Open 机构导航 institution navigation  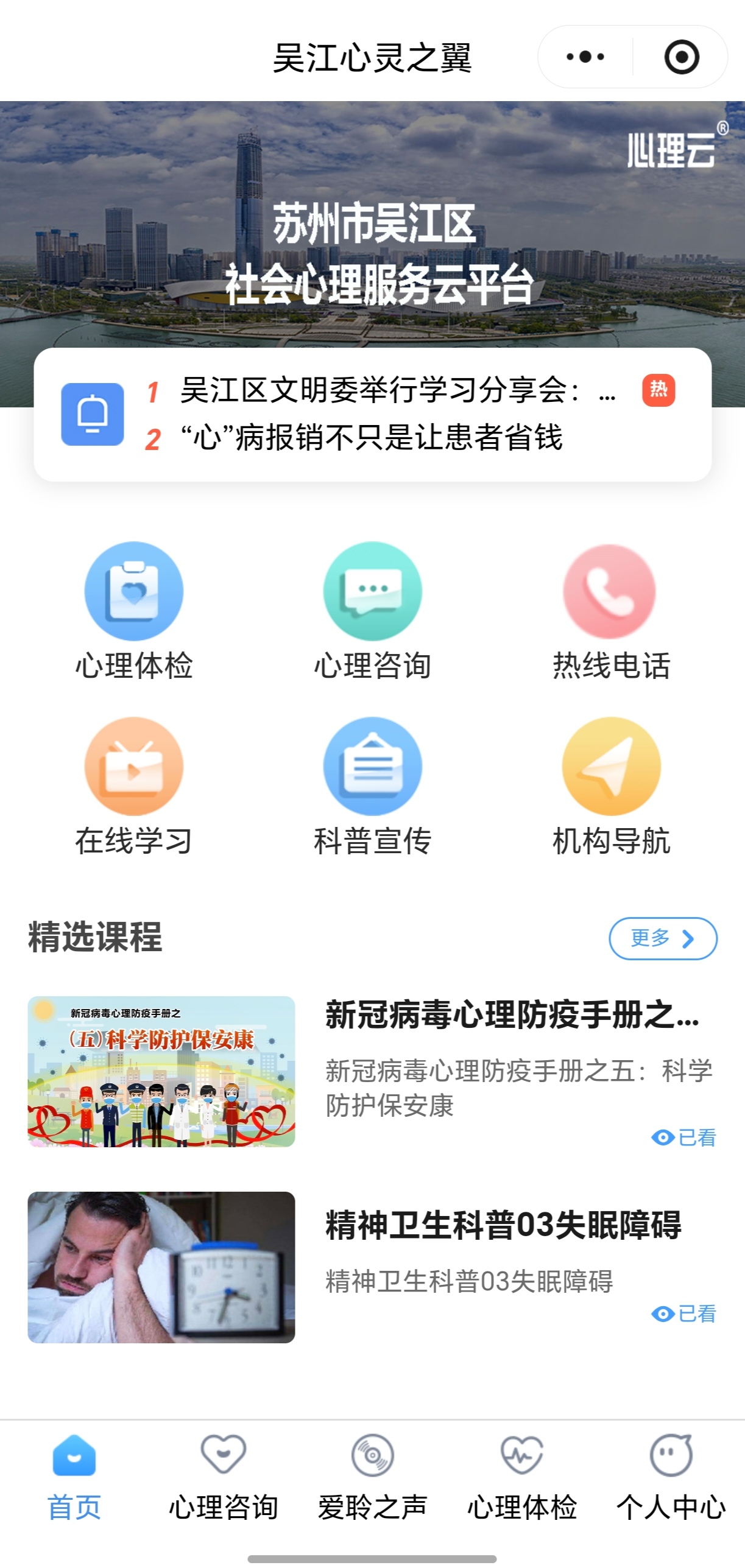click(x=611, y=786)
